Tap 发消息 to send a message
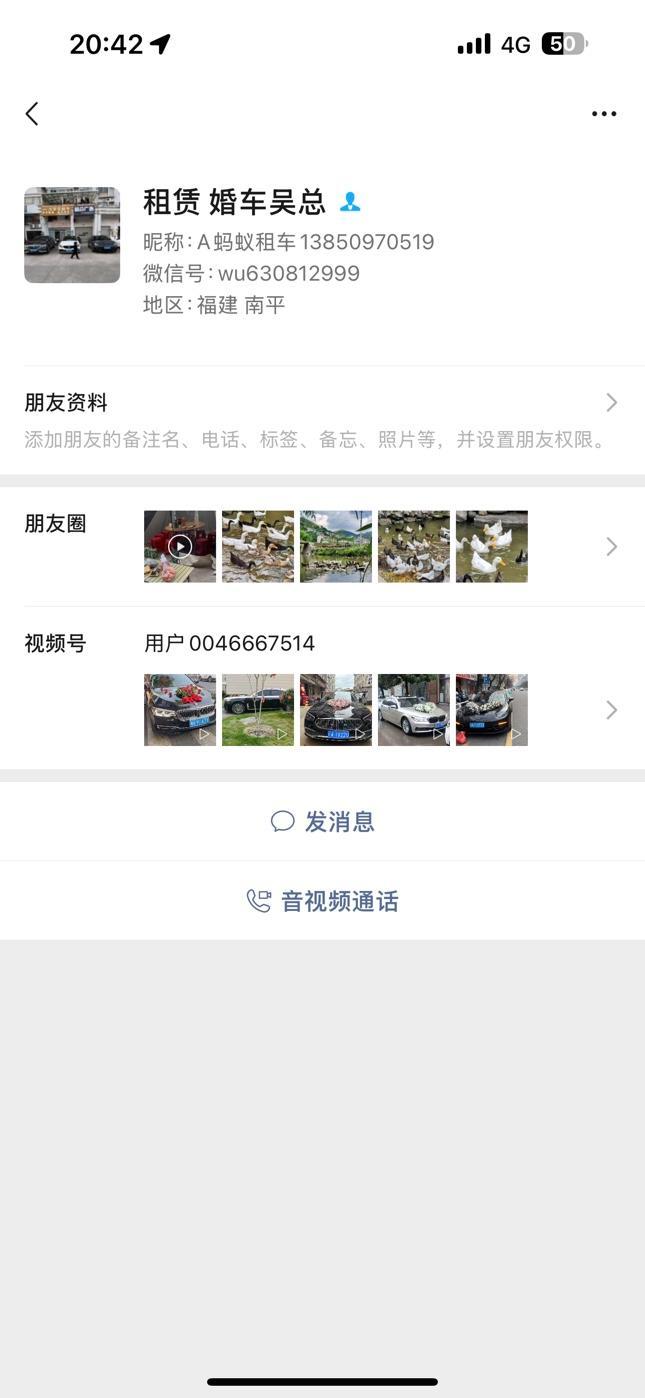This screenshot has width=645, height=1398. pyautogui.click(x=322, y=821)
